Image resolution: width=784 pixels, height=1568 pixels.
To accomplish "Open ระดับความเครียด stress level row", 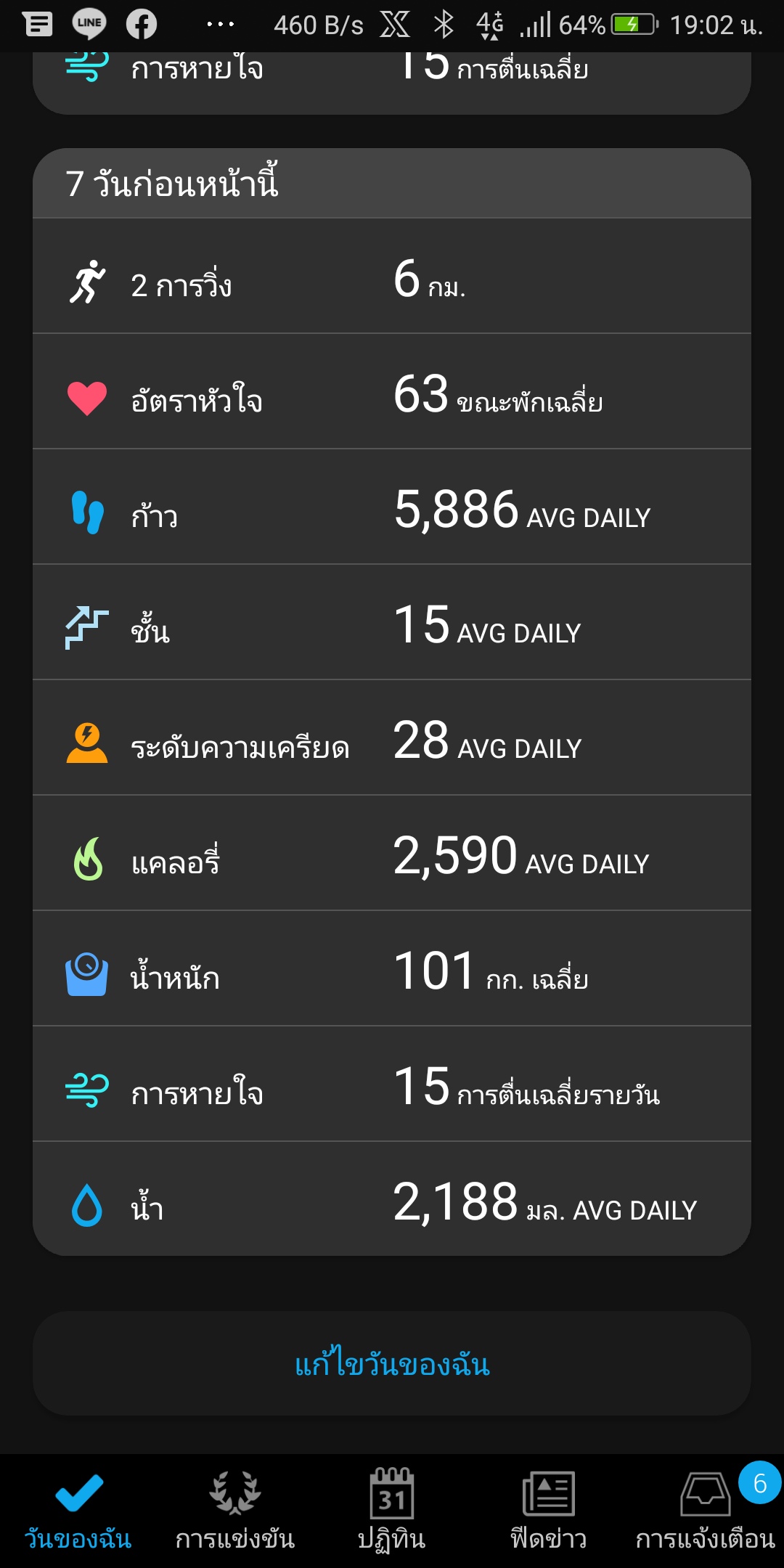I will (x=392, y=738).
